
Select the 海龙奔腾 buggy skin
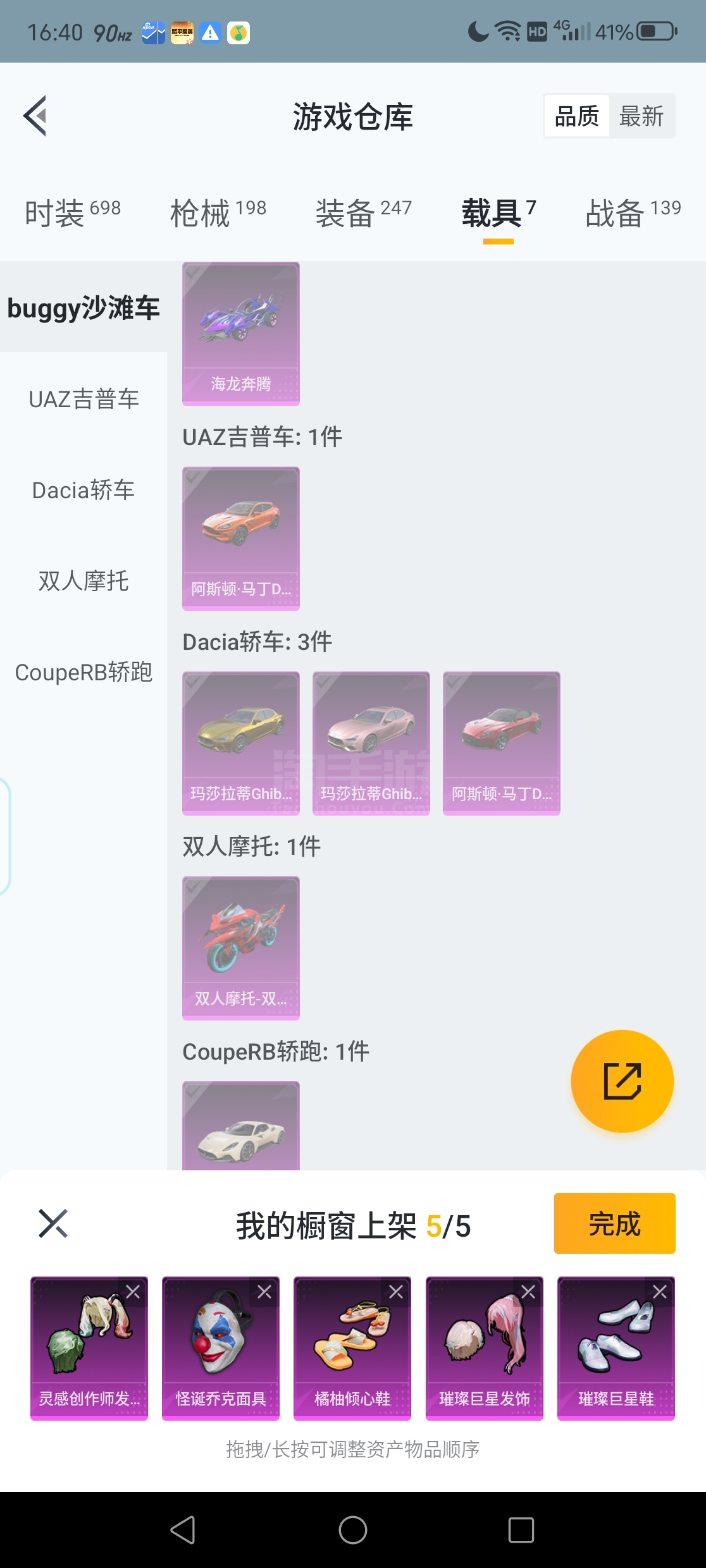coord(241,333)
